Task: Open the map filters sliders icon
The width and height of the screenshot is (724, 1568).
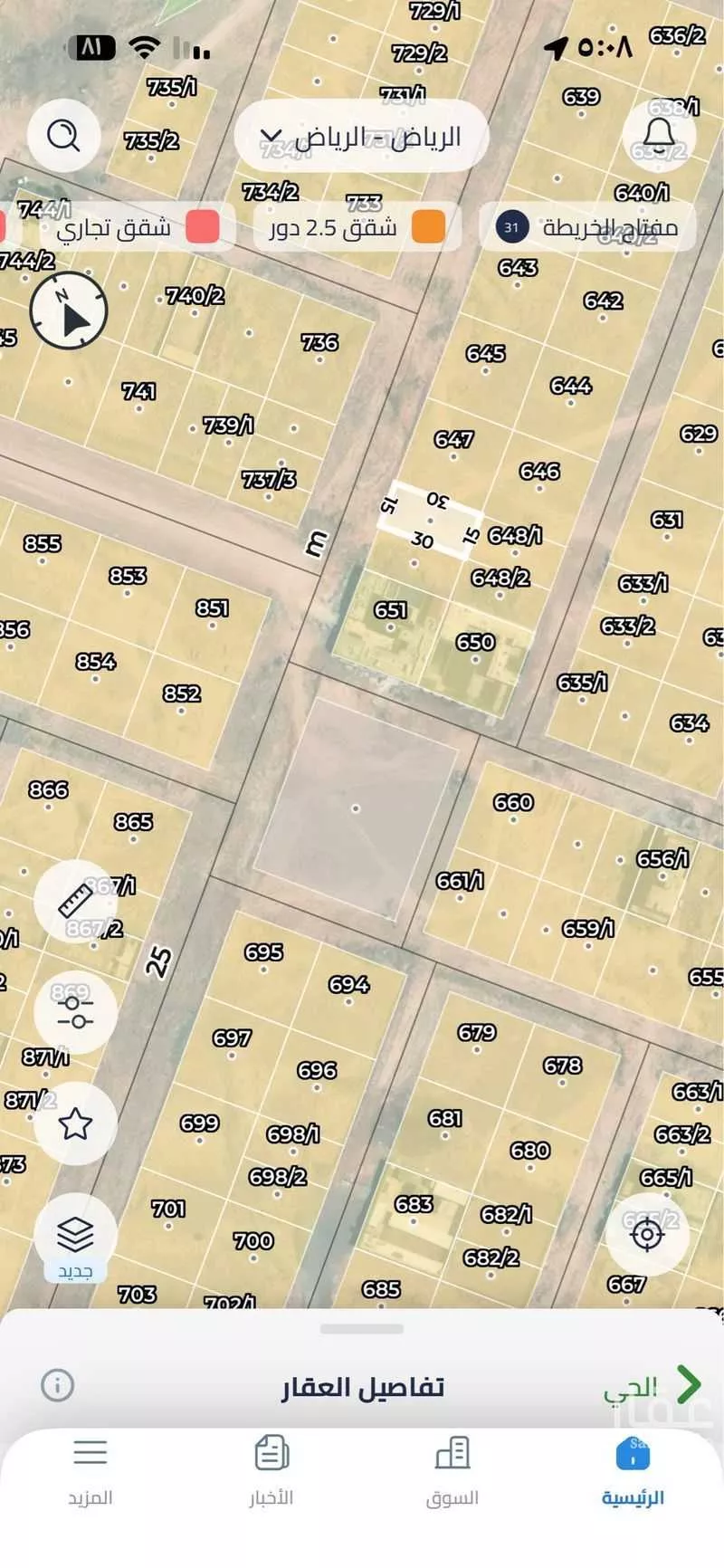Action: [x=75, y=1009]
